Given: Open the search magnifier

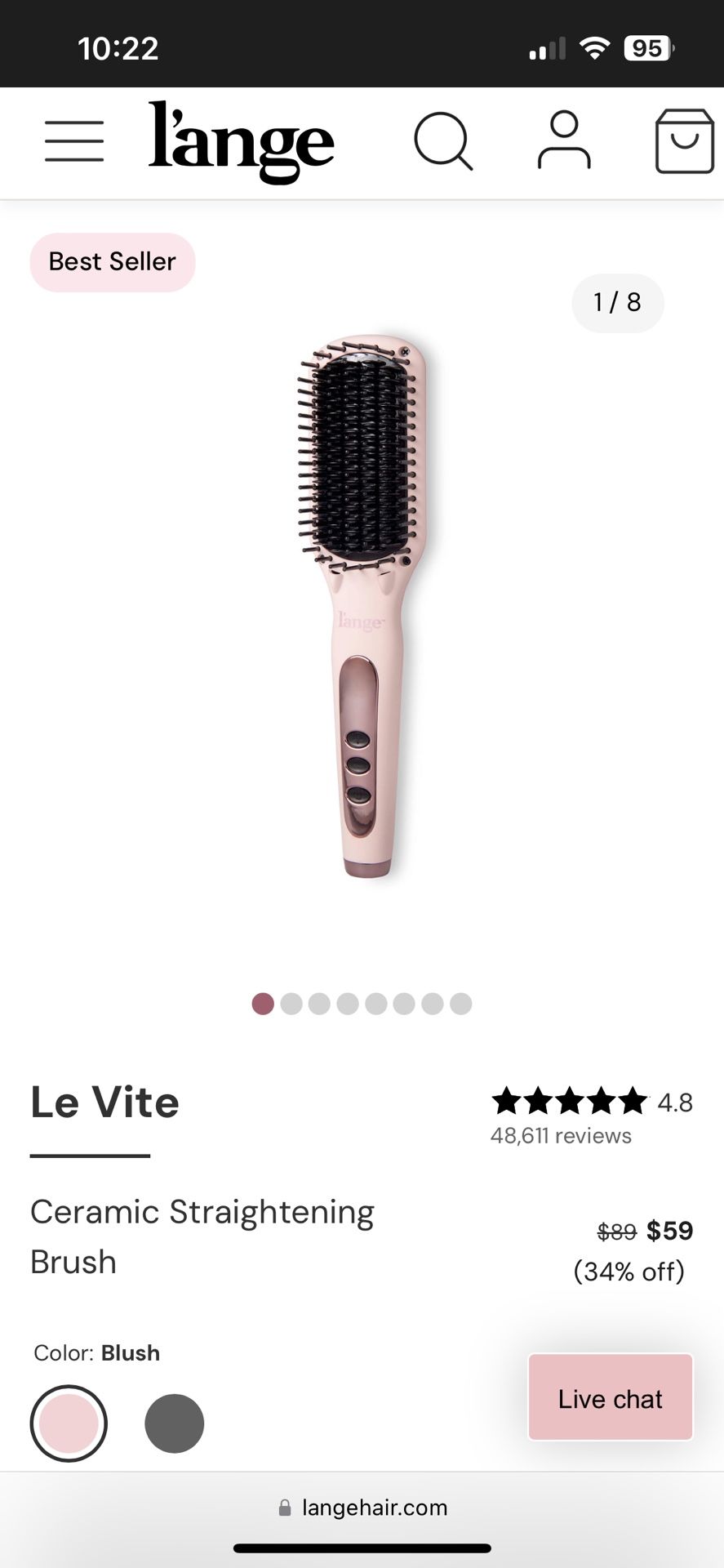Looking at the screenshot, I should (443, 142).
